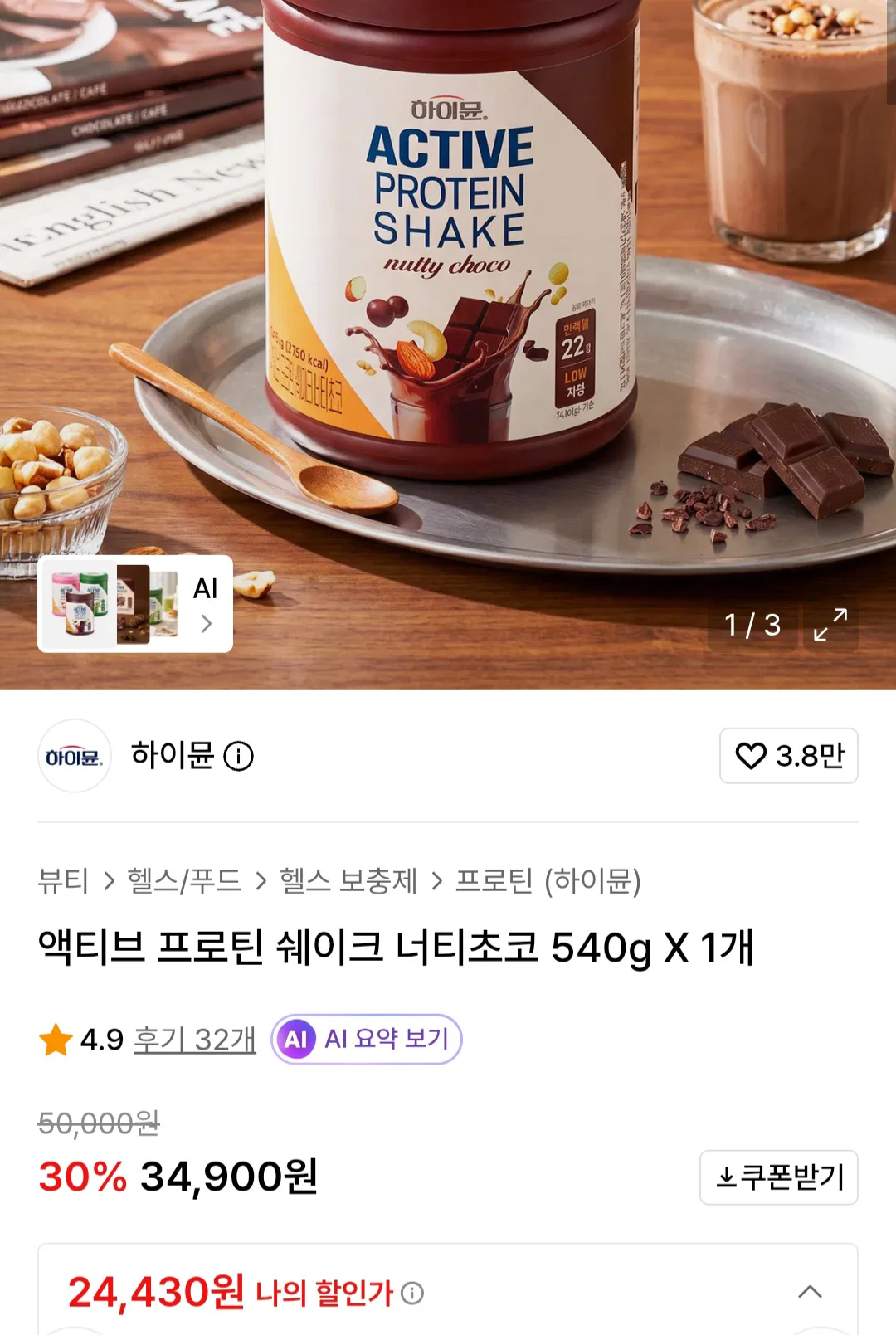Like the brand with the heart button
Image resolution: width=896 pixels, height=1335 pixels.
click(789, 756)
